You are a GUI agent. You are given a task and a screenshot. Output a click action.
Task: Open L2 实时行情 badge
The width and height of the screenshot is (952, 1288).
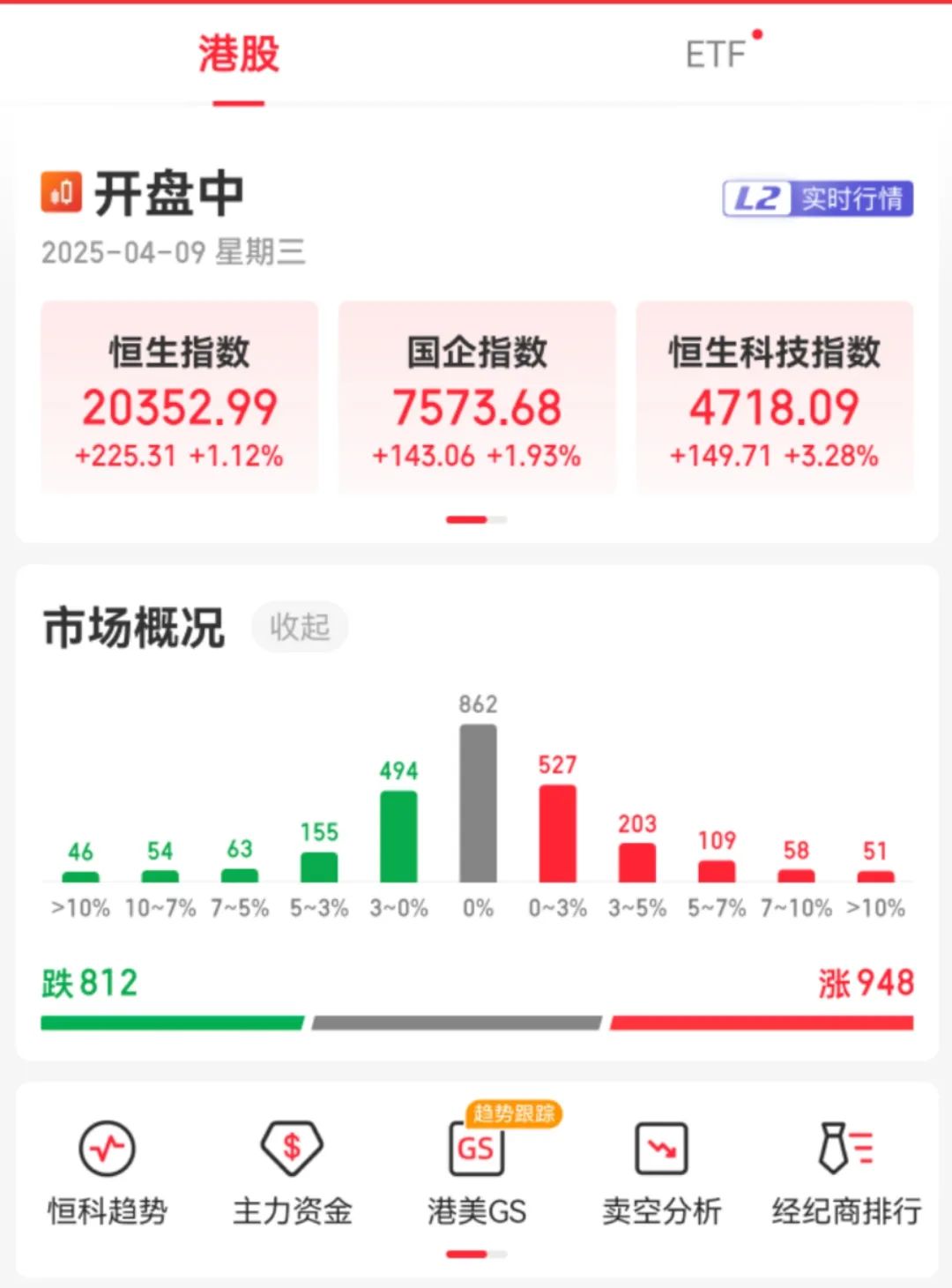pyautogui.click(x=817, y=198)
